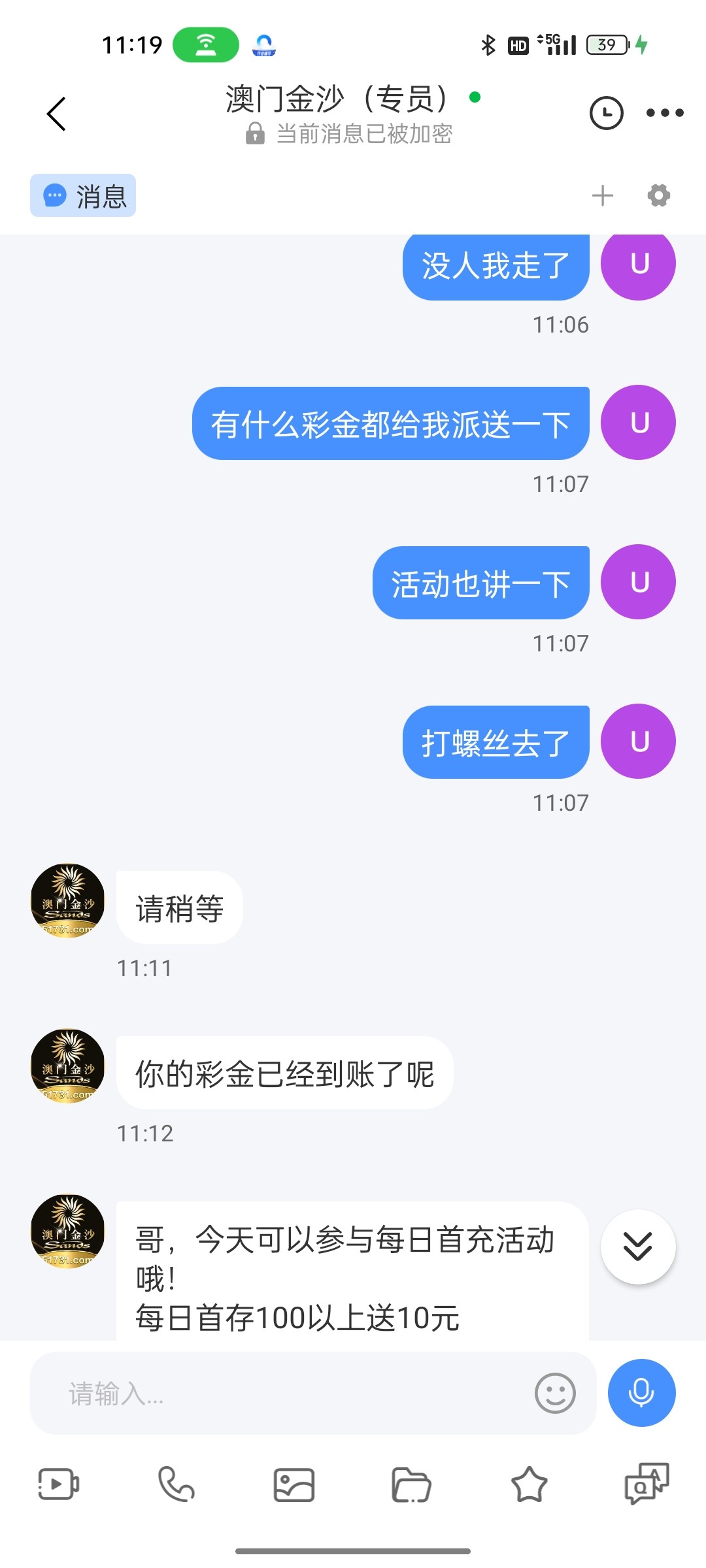Open favorites with the star icon

click(x=529, y=1484)
